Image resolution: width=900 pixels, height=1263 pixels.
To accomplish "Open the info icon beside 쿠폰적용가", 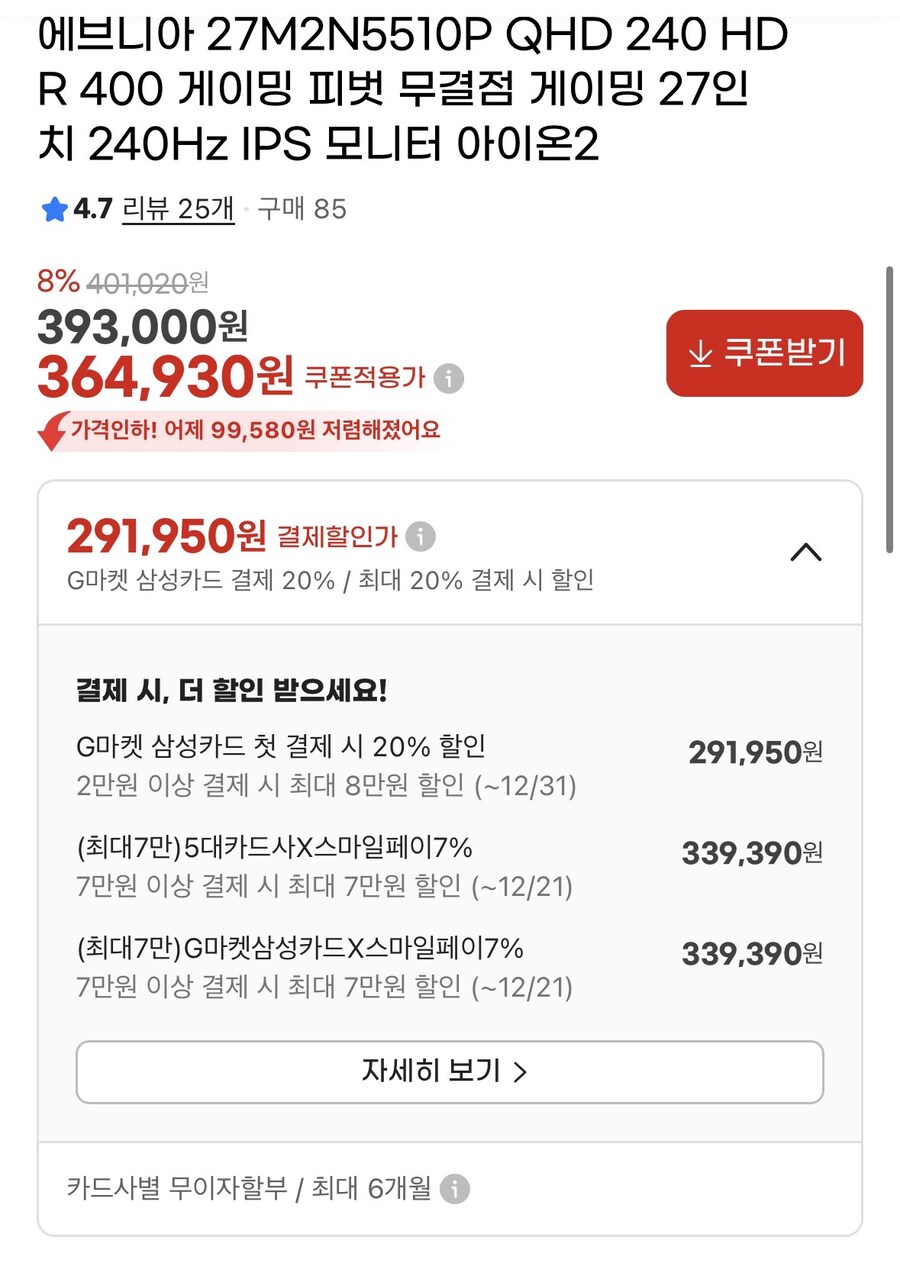I will point(450,379).
